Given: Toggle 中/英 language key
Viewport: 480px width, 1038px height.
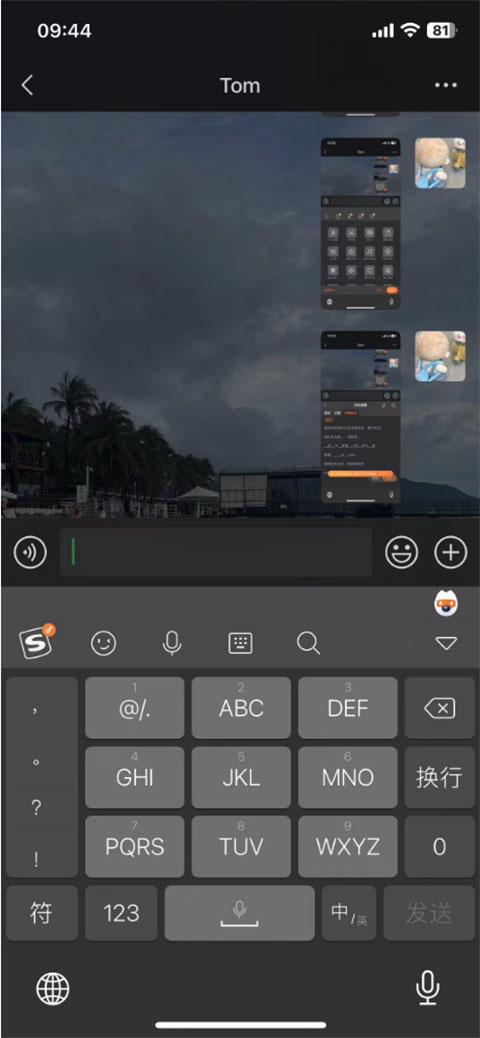Looking at the screenshot, I should pos(349,913).
